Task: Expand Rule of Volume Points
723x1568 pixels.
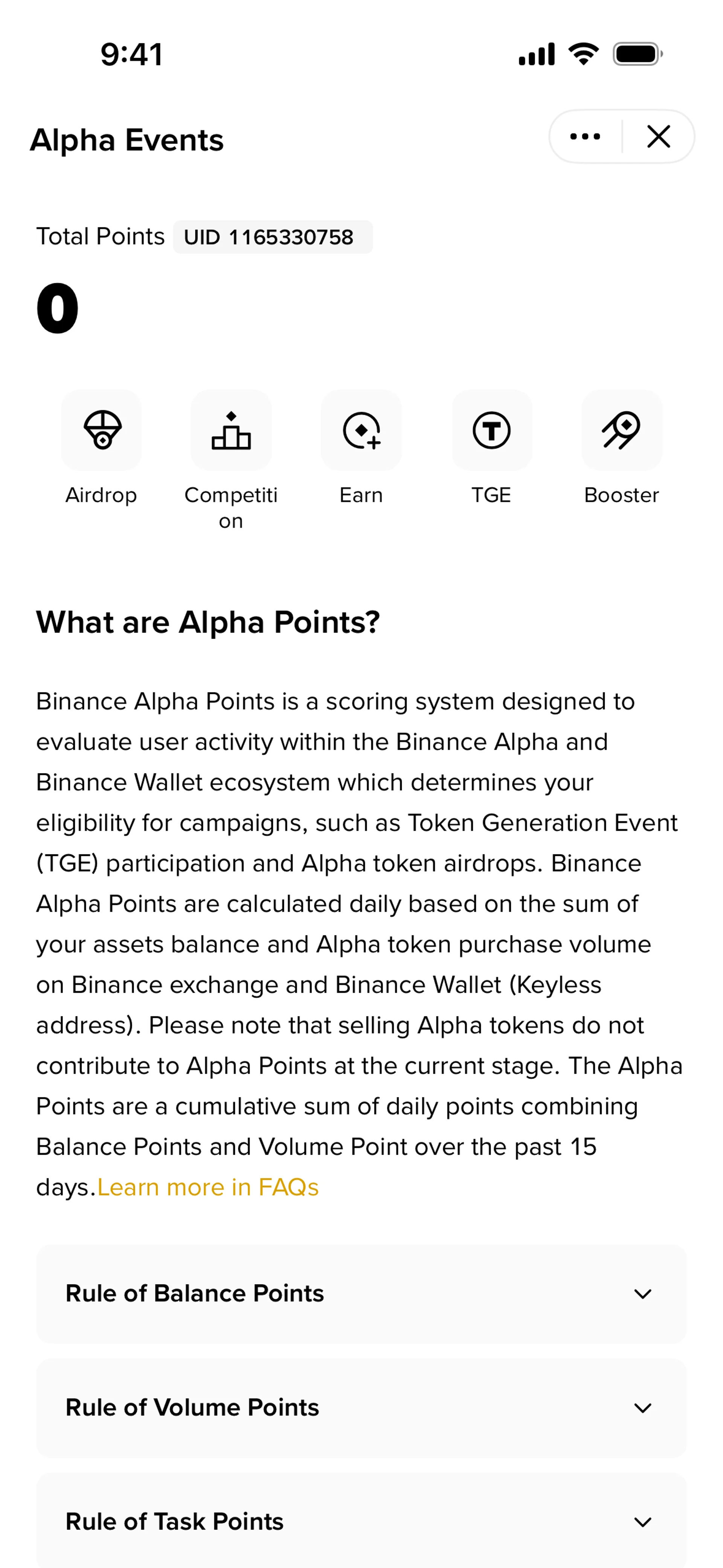Action: (x=361, y=1407)
